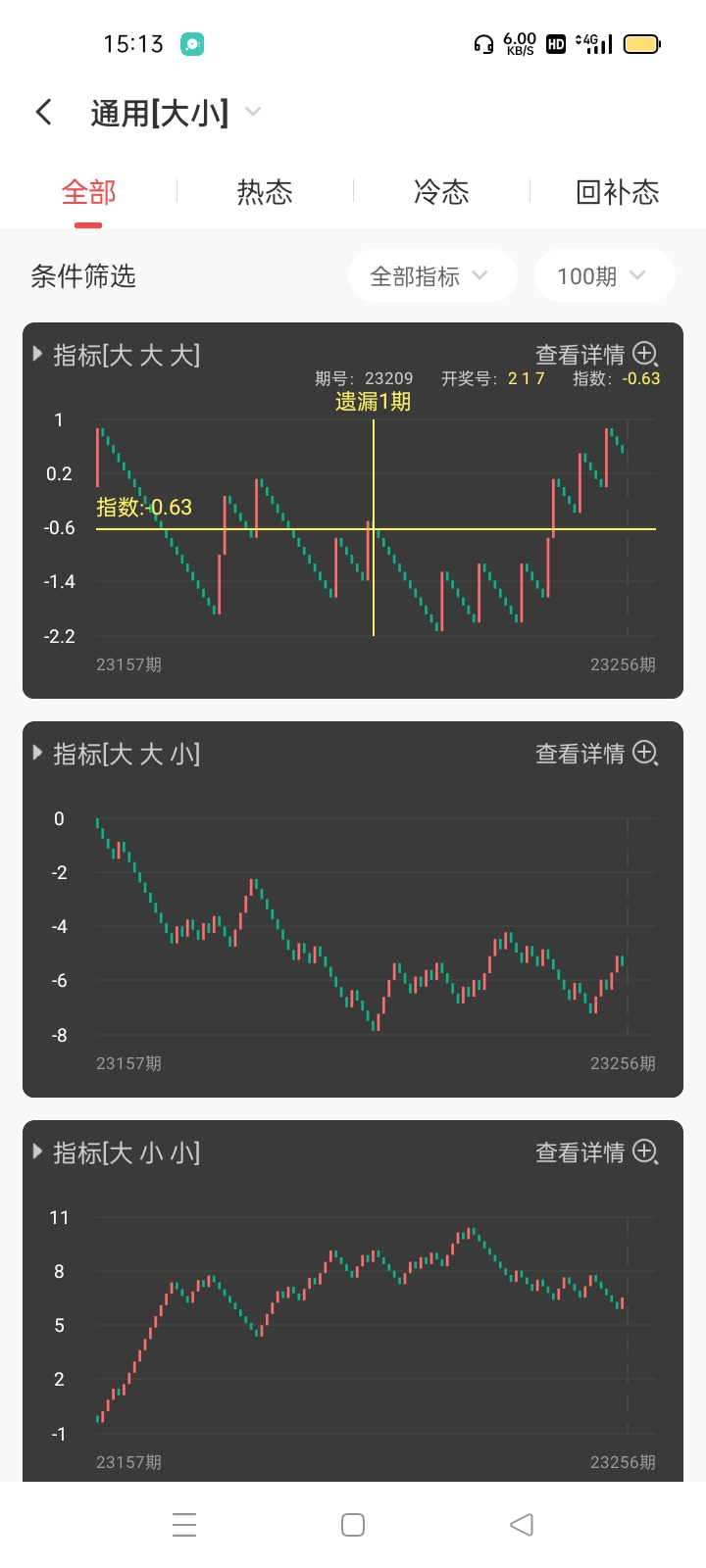Screen dimensions: 706x1568
Task: Tap the 条件筛选 label
Action: coord(83,275)
